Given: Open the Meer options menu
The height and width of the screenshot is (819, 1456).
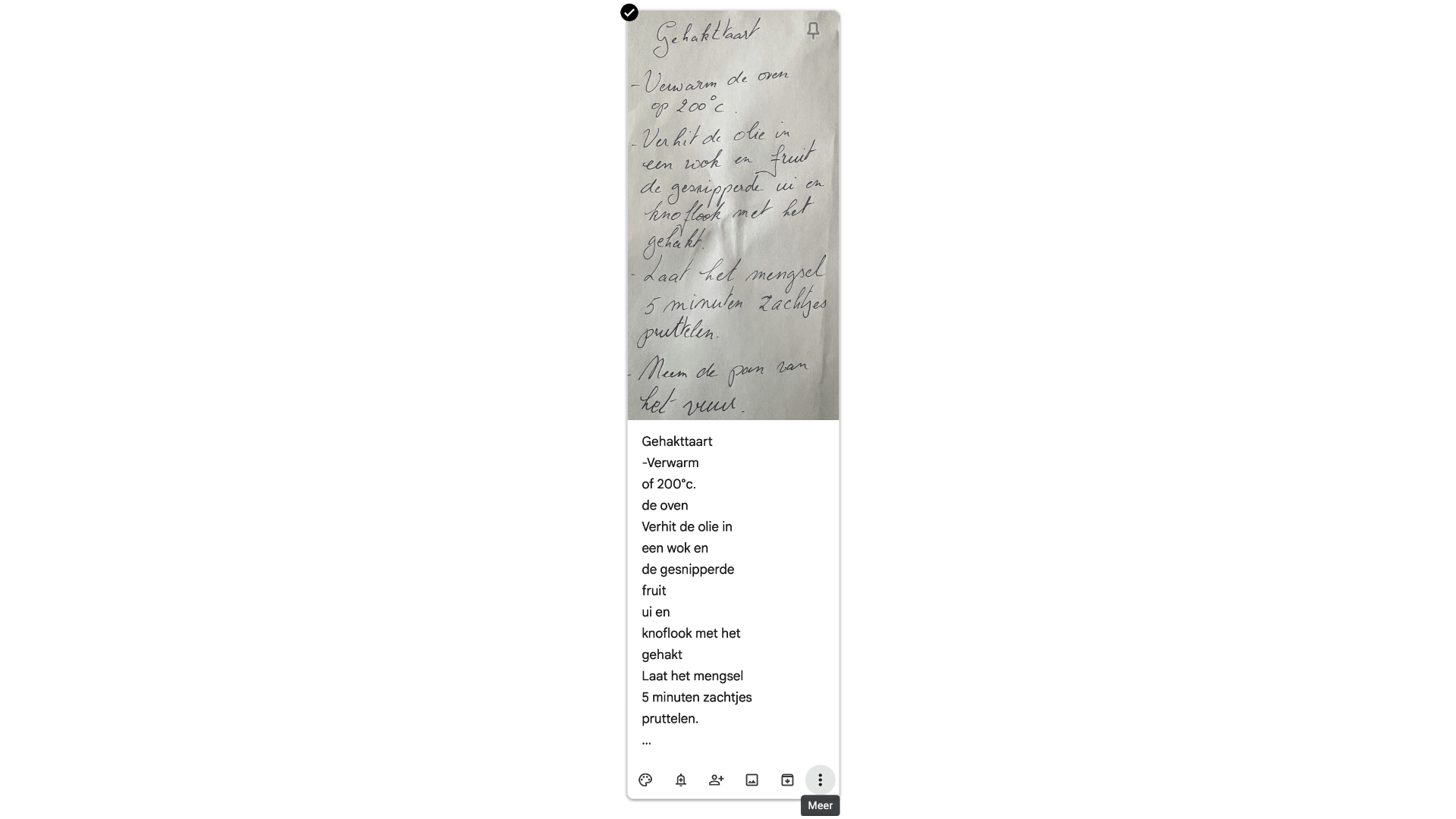Looking at the screenshot, I should click(x=820, y=780).
